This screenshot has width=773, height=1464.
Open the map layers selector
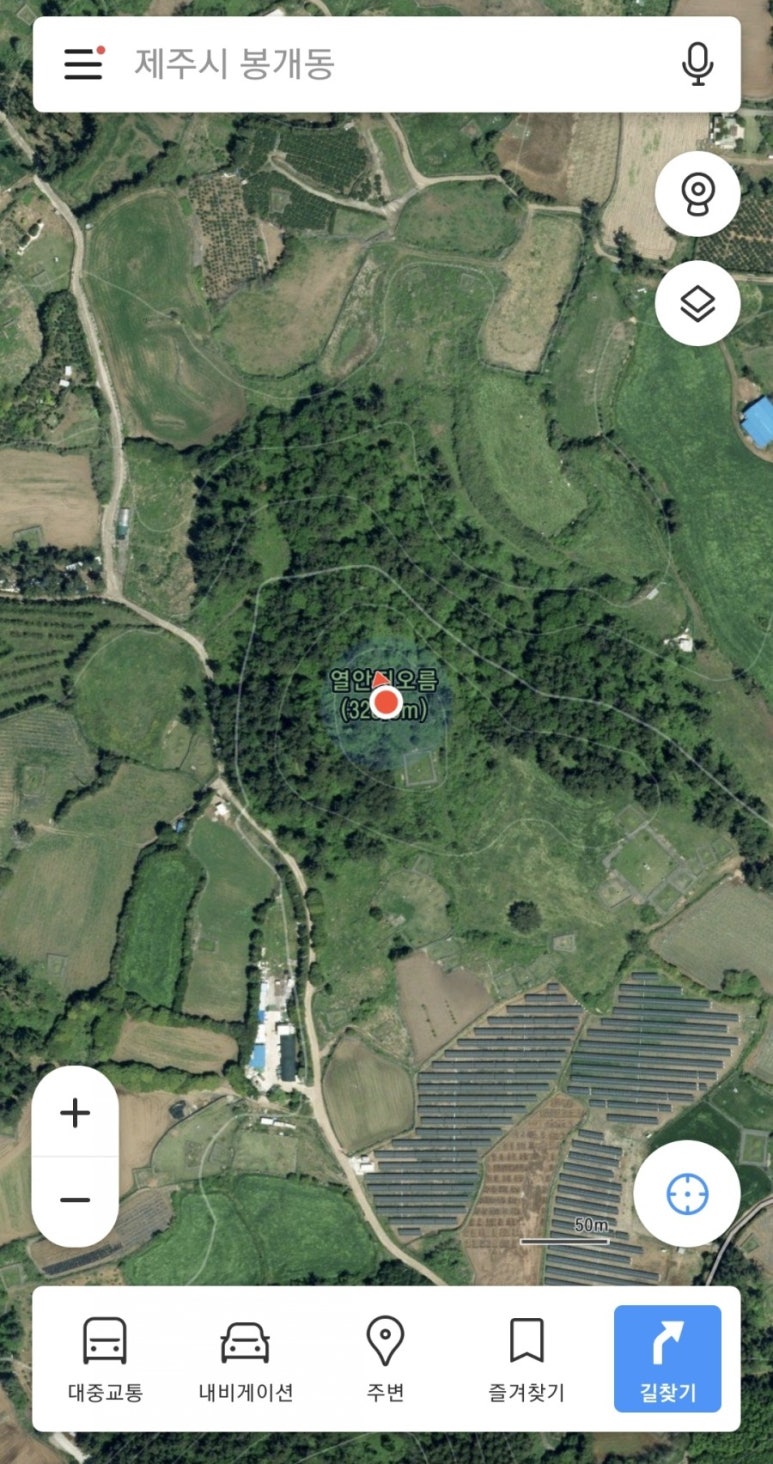(x=697, y=303)
